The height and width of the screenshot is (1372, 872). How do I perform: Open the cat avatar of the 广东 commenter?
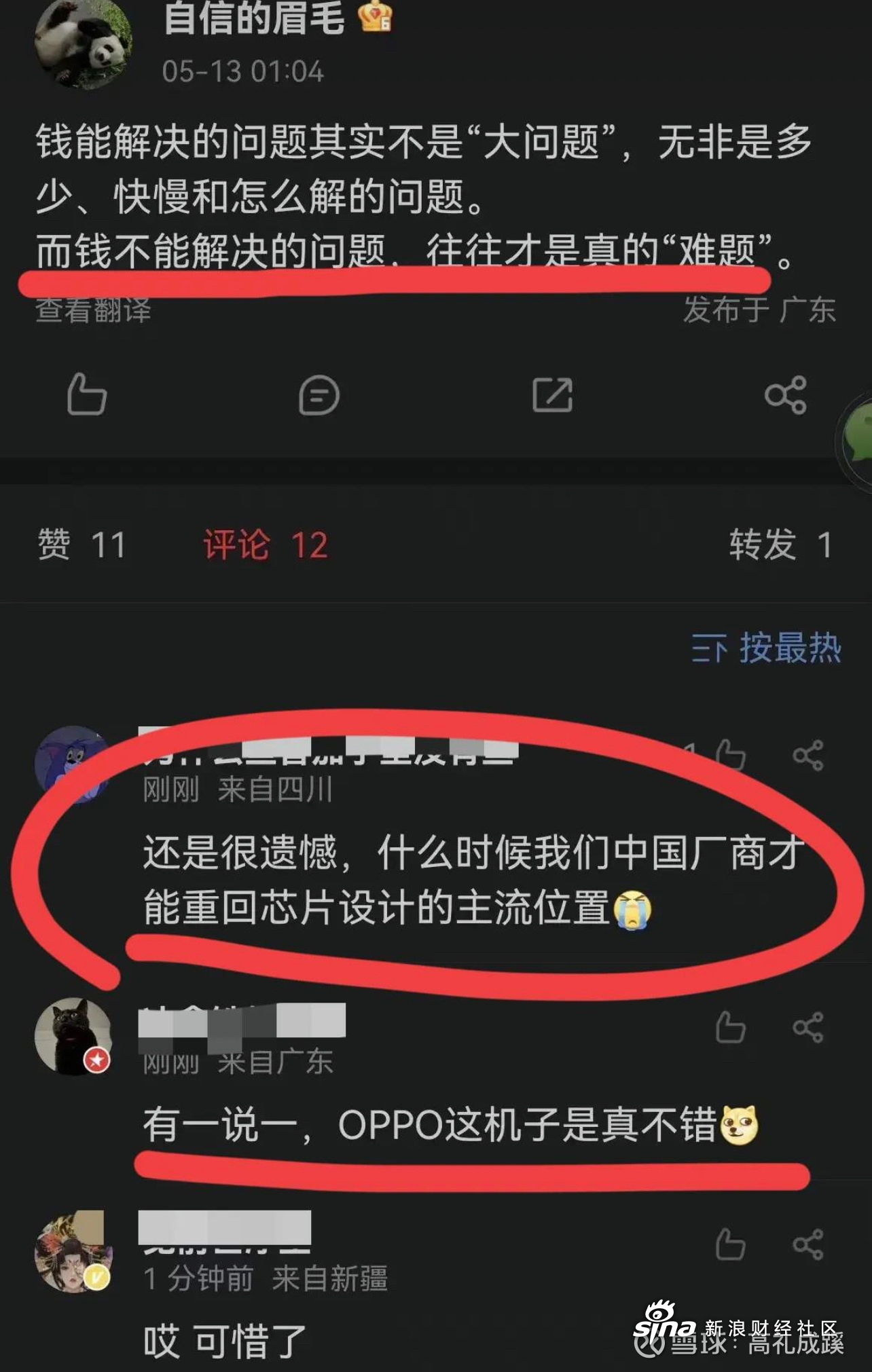click(73, 1036)
